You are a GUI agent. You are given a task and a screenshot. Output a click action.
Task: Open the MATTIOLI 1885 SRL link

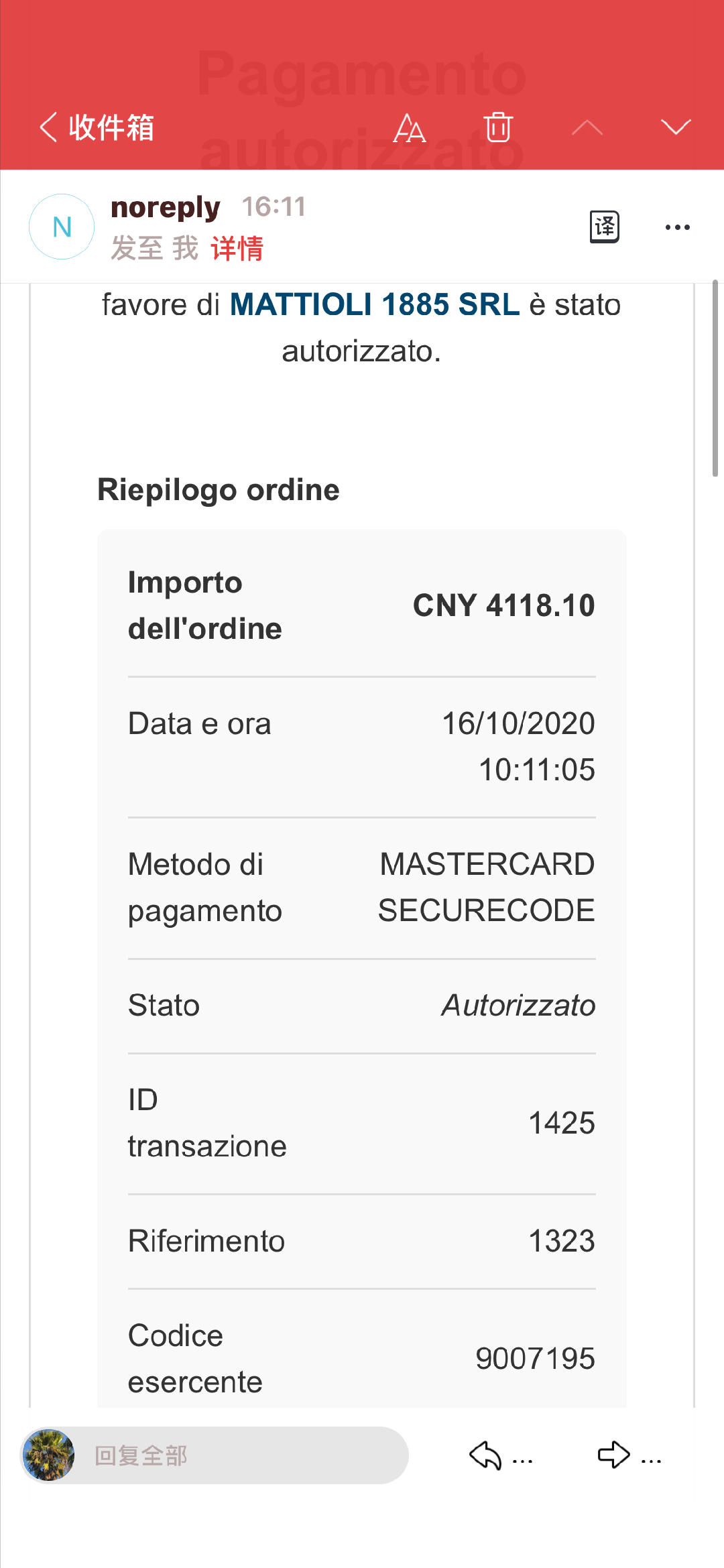coord(374,305)
